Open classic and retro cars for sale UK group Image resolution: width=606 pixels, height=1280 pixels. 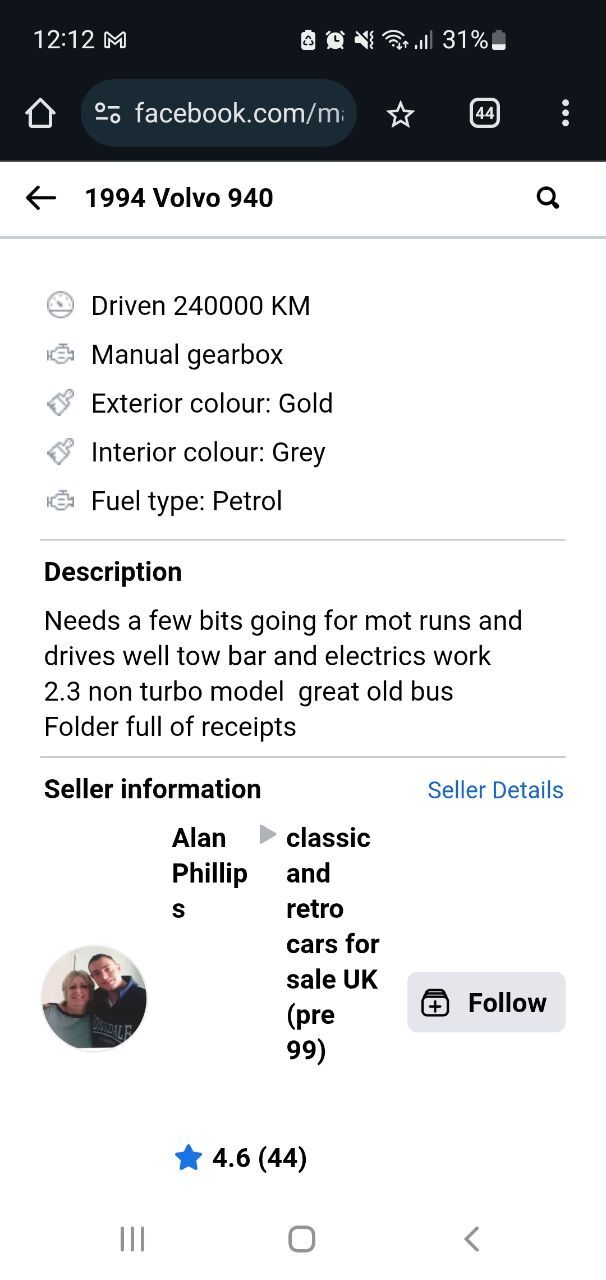pos(333,944)
